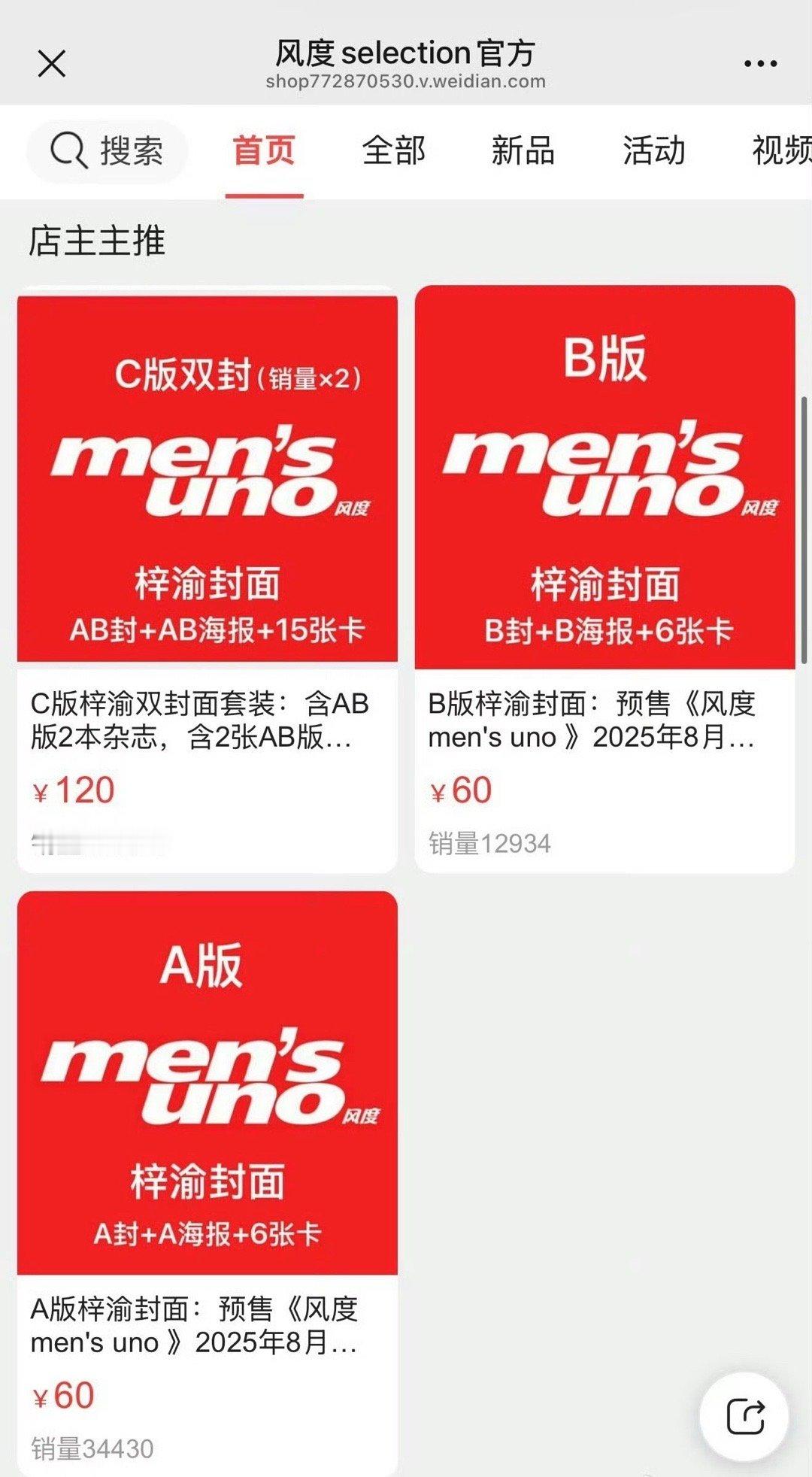Open A版梓渝封面 product card
The width and height of the screenshot is (812, 1477).
point(207,1184)
